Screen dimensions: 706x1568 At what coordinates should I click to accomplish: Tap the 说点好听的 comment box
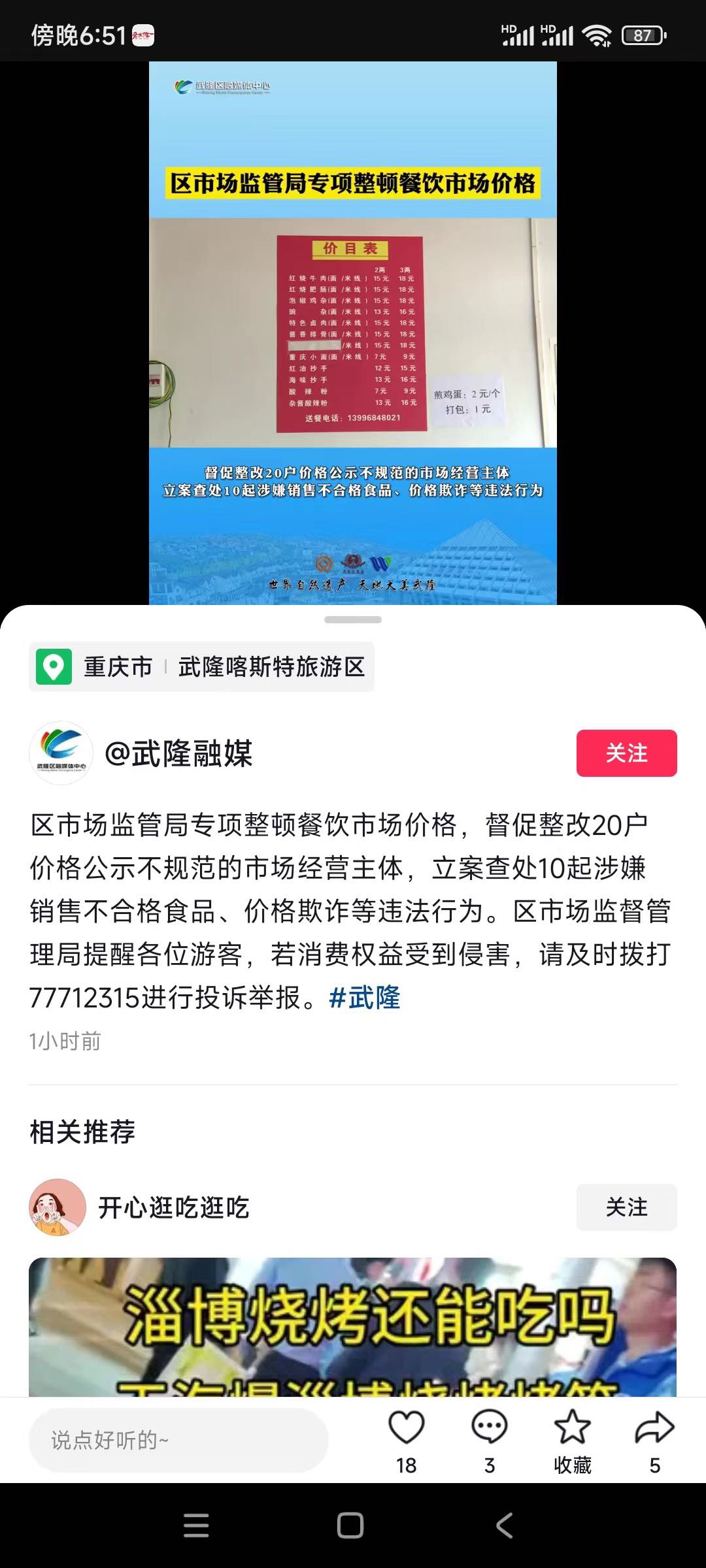click(x=178, y=1440)
